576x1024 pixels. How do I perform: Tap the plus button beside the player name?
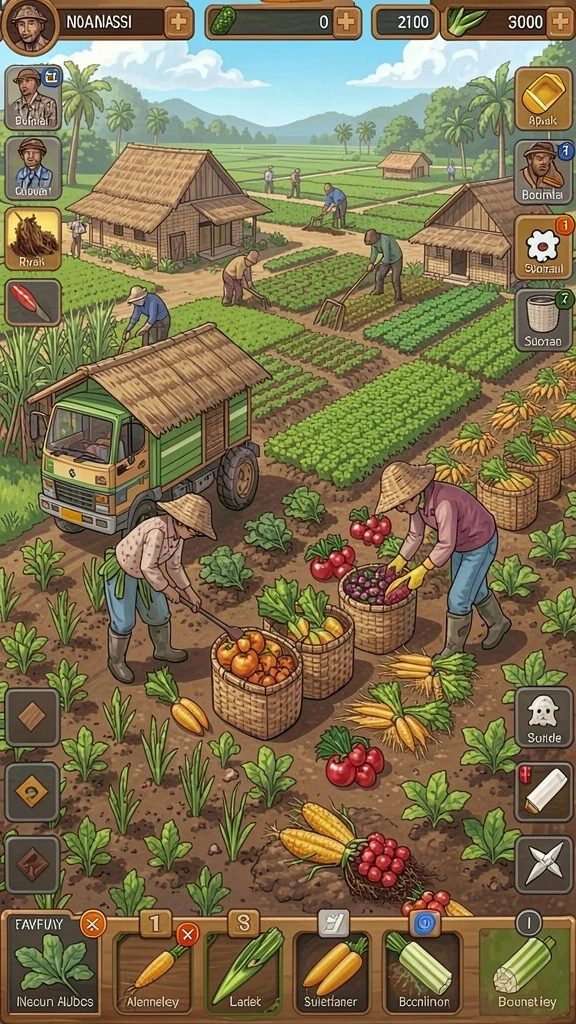point(178,22)
